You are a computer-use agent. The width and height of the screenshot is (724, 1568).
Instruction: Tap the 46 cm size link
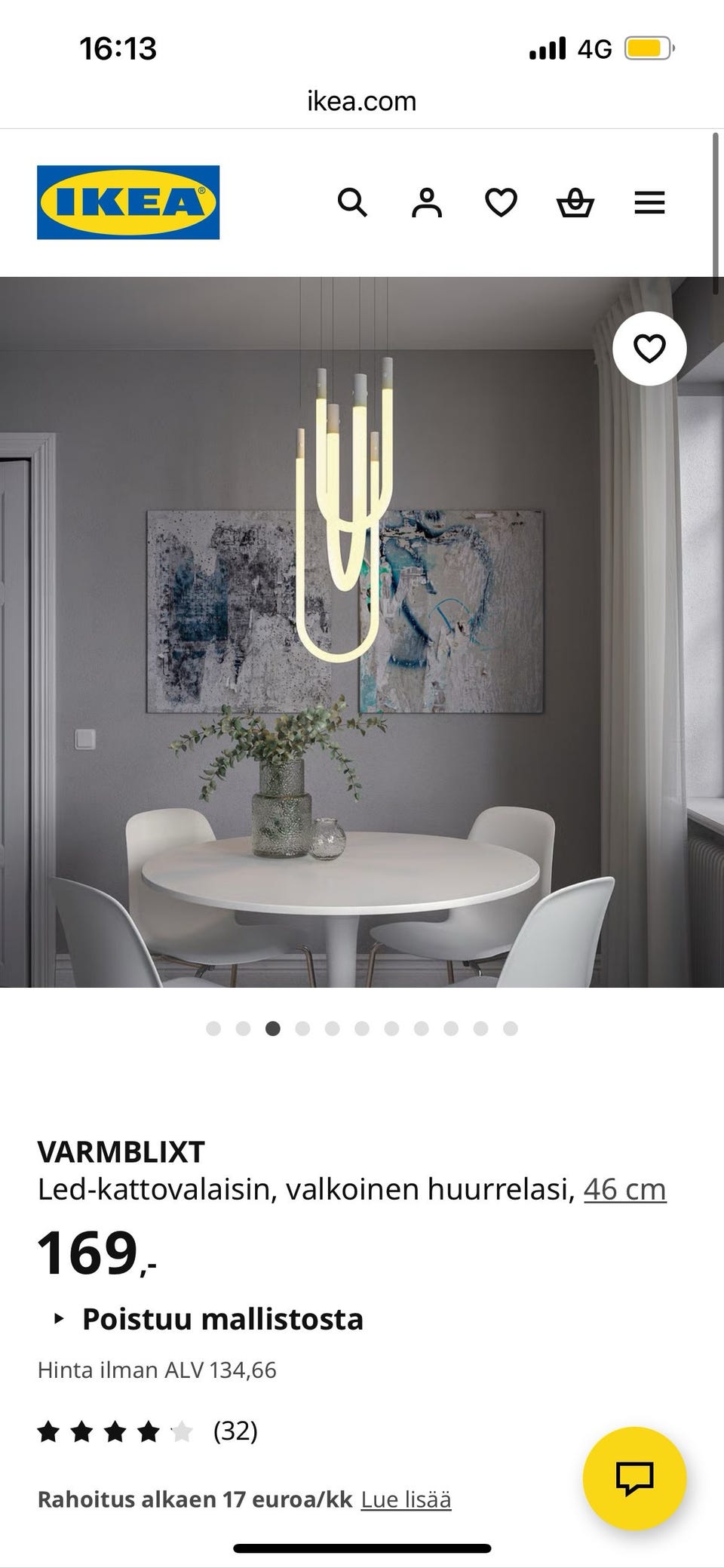[625, 1189]
